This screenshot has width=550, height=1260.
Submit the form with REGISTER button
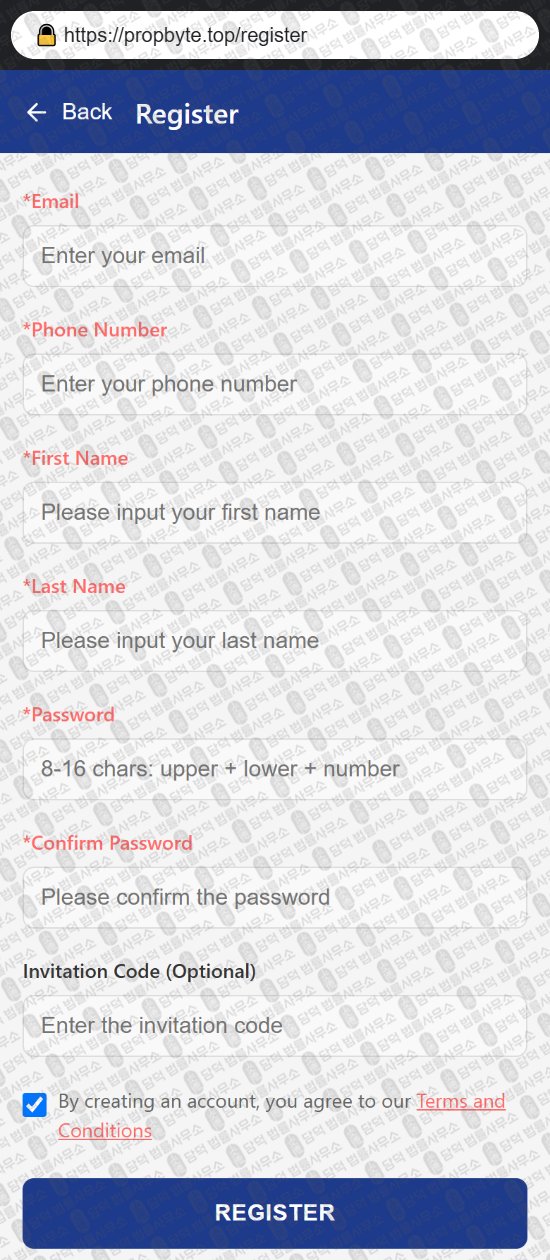[275, 1213]
